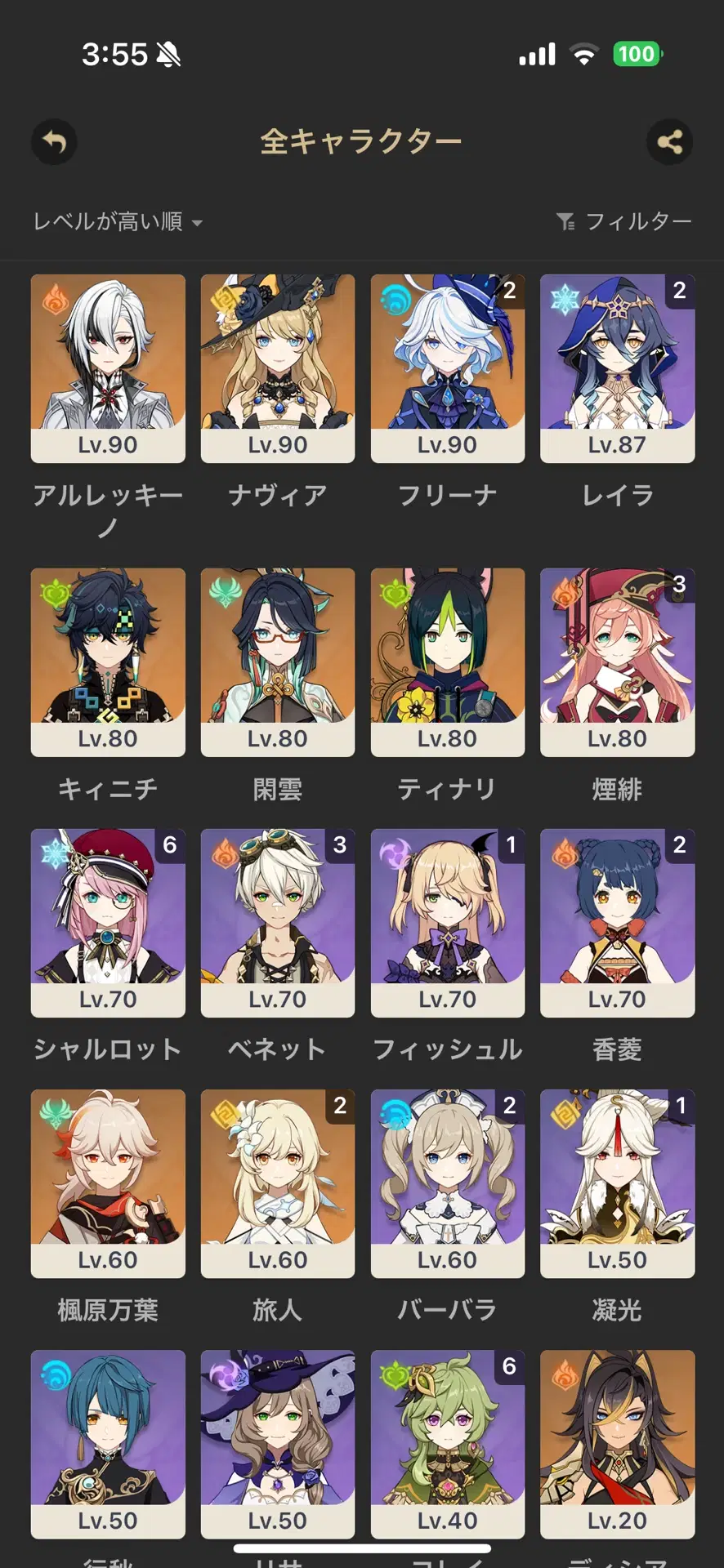Click the Hydro element icon on フリーナ's card
This screenshot has height=1568, width=724.
pyautogui.click(x=393, y=297)
